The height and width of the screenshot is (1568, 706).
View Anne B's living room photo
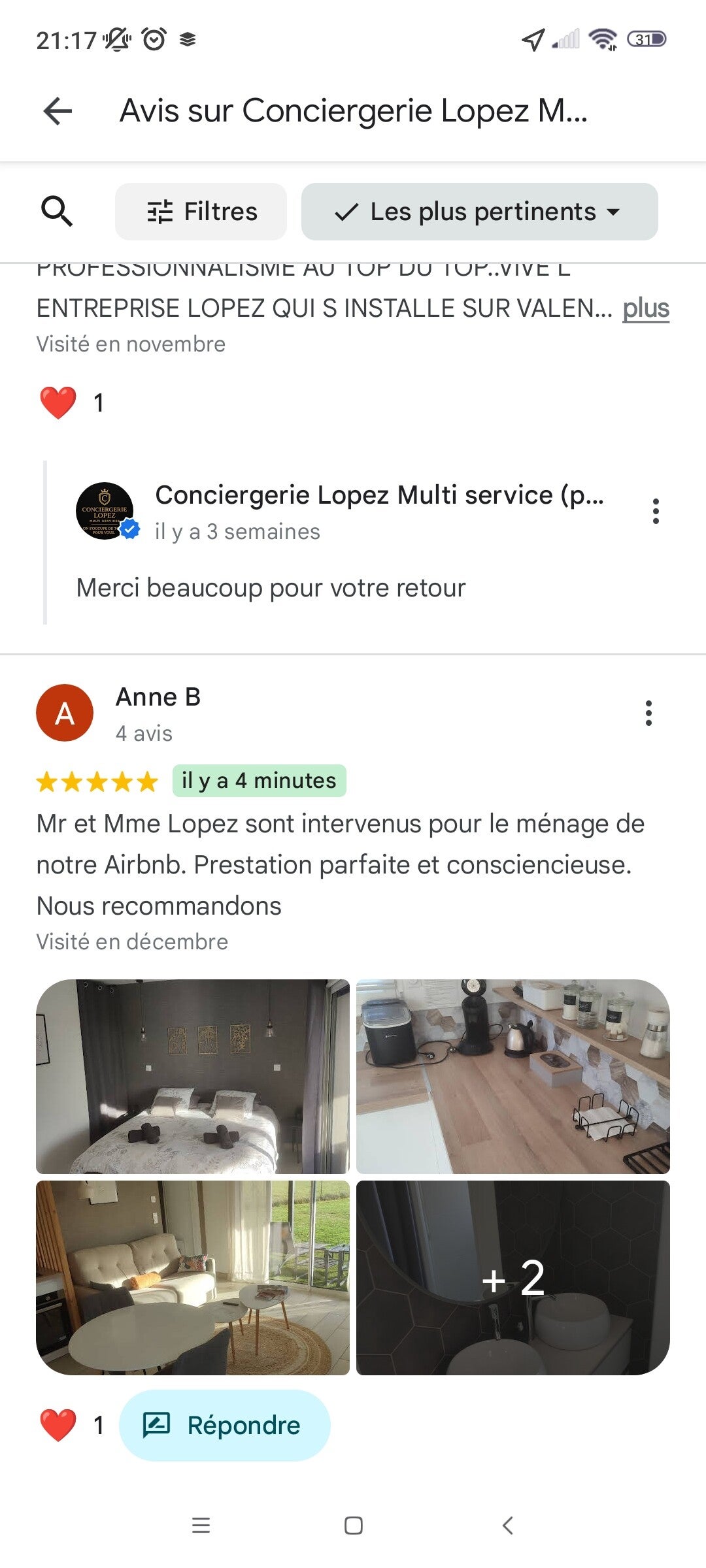[193, 1277]
